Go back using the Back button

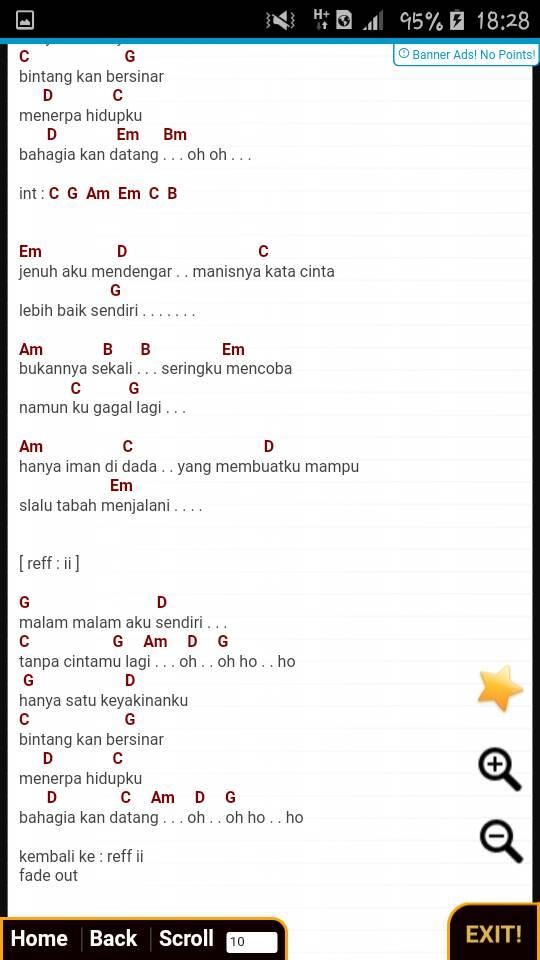tap(113, 939)
